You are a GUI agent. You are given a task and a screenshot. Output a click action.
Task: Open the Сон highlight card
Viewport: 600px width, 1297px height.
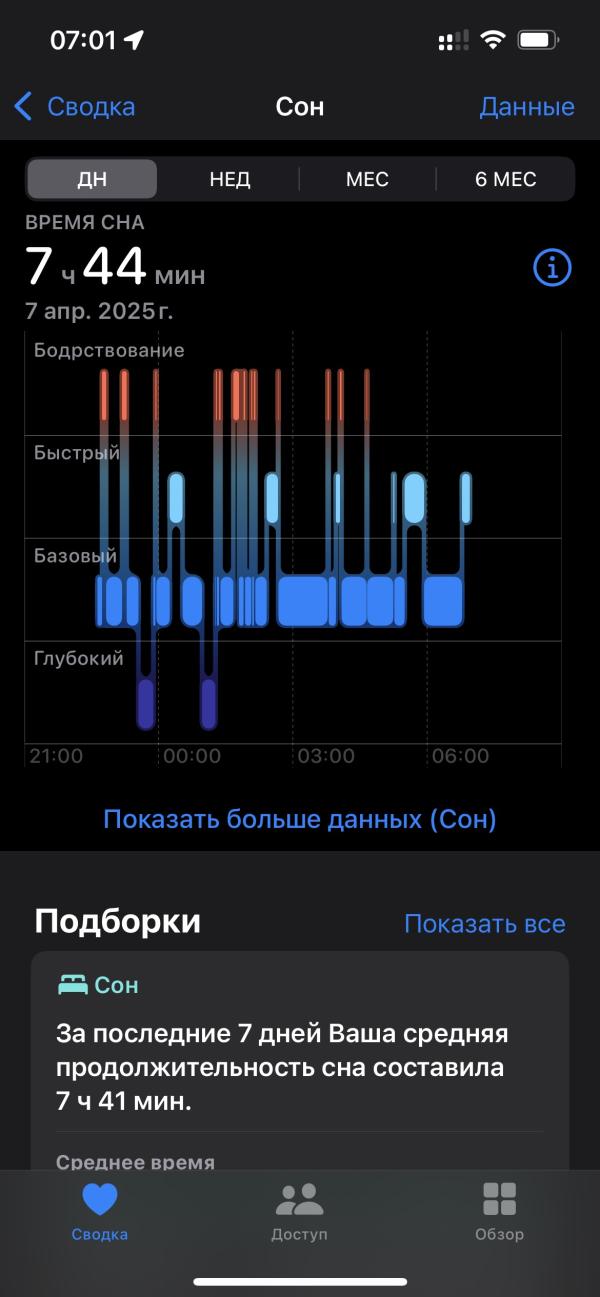coord(300,1060)
